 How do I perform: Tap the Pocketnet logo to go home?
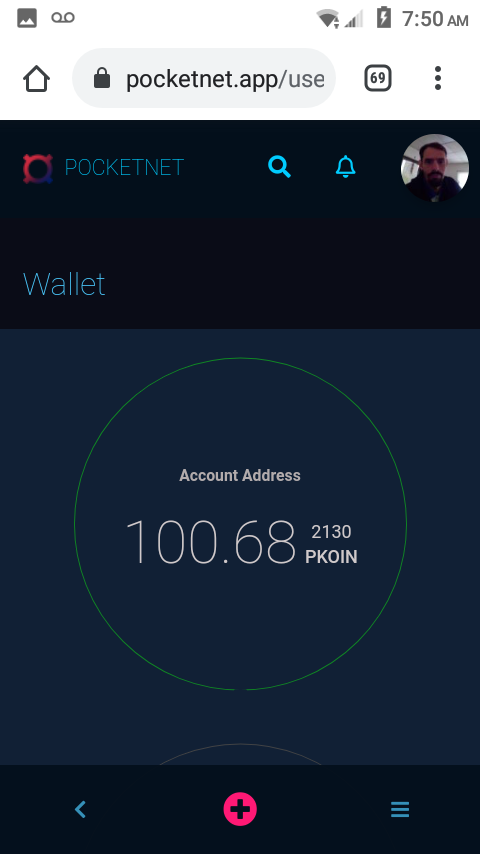pyautogui.click(x=104, y=168)
